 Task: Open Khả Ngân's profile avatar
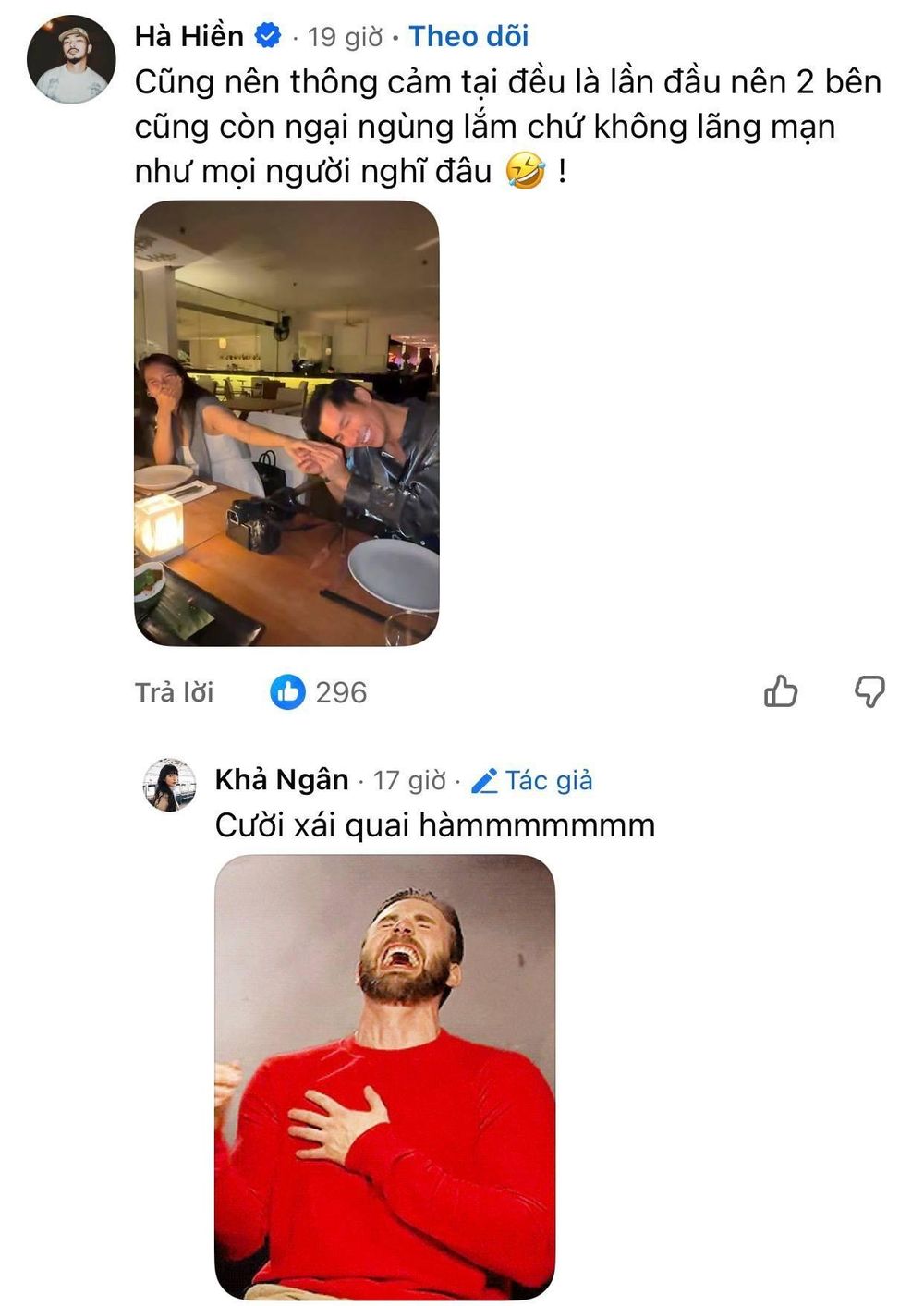coord(169,786)
